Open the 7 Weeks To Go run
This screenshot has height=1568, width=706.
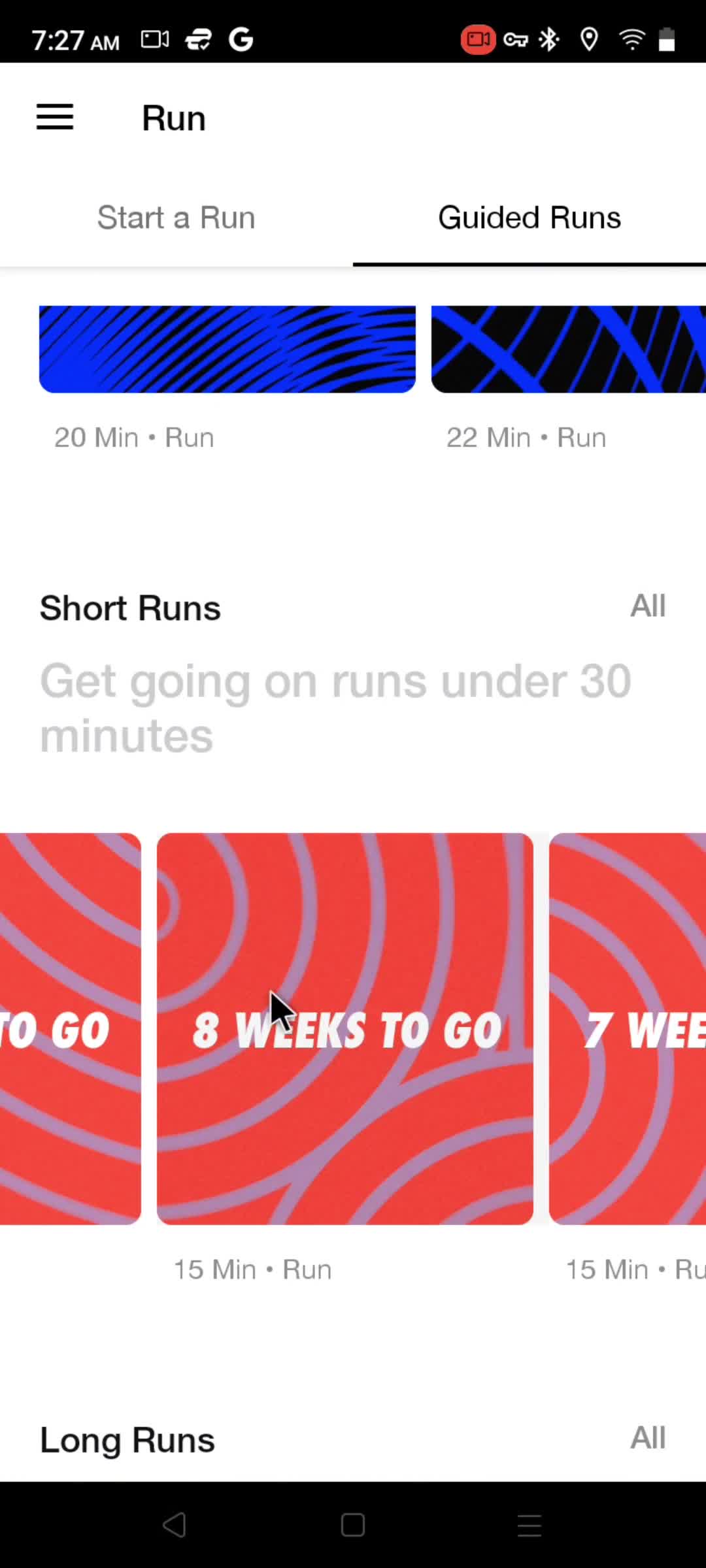[628, 1028]
